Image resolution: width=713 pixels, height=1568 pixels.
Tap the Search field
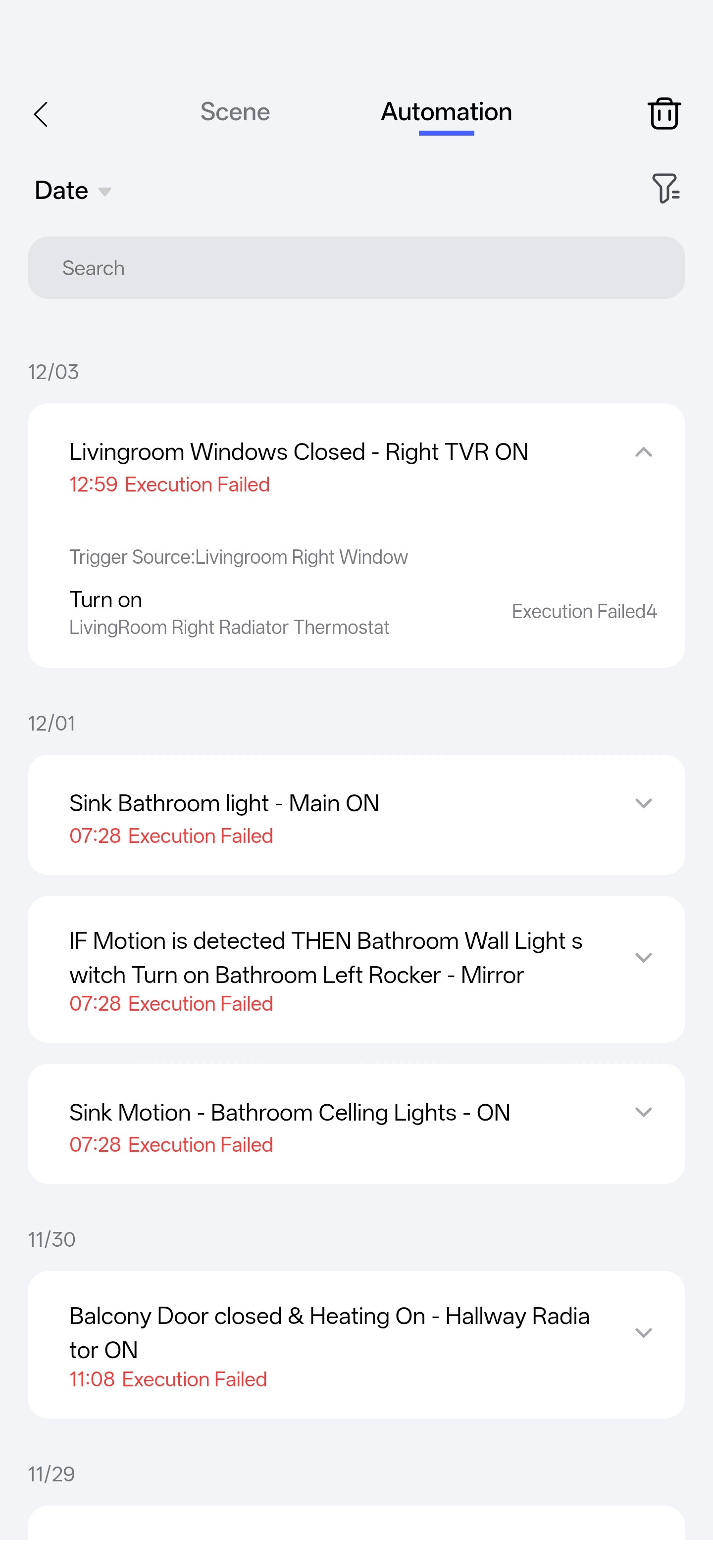356,268
